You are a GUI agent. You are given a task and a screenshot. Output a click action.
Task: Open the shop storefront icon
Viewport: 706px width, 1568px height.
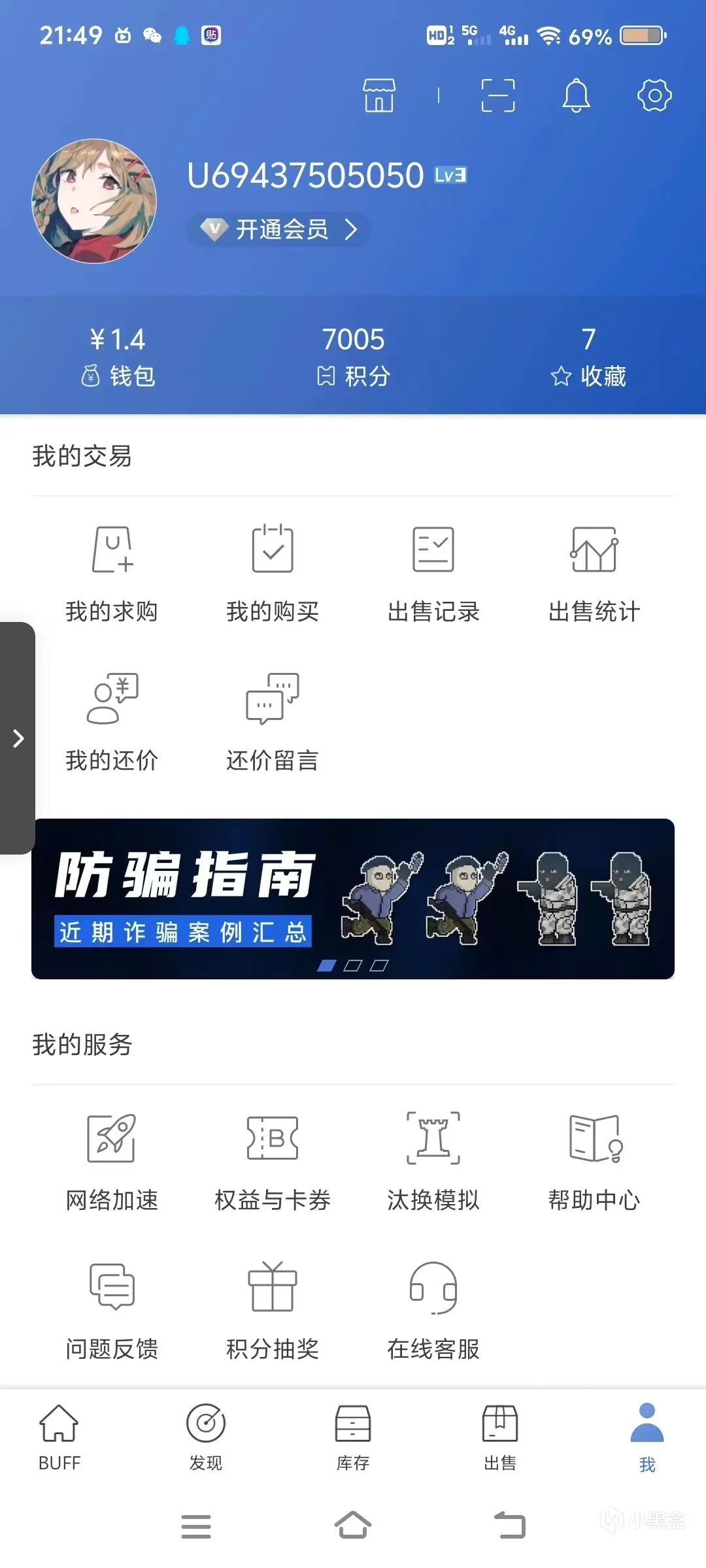pyautogui.click(x=379, y=95)
